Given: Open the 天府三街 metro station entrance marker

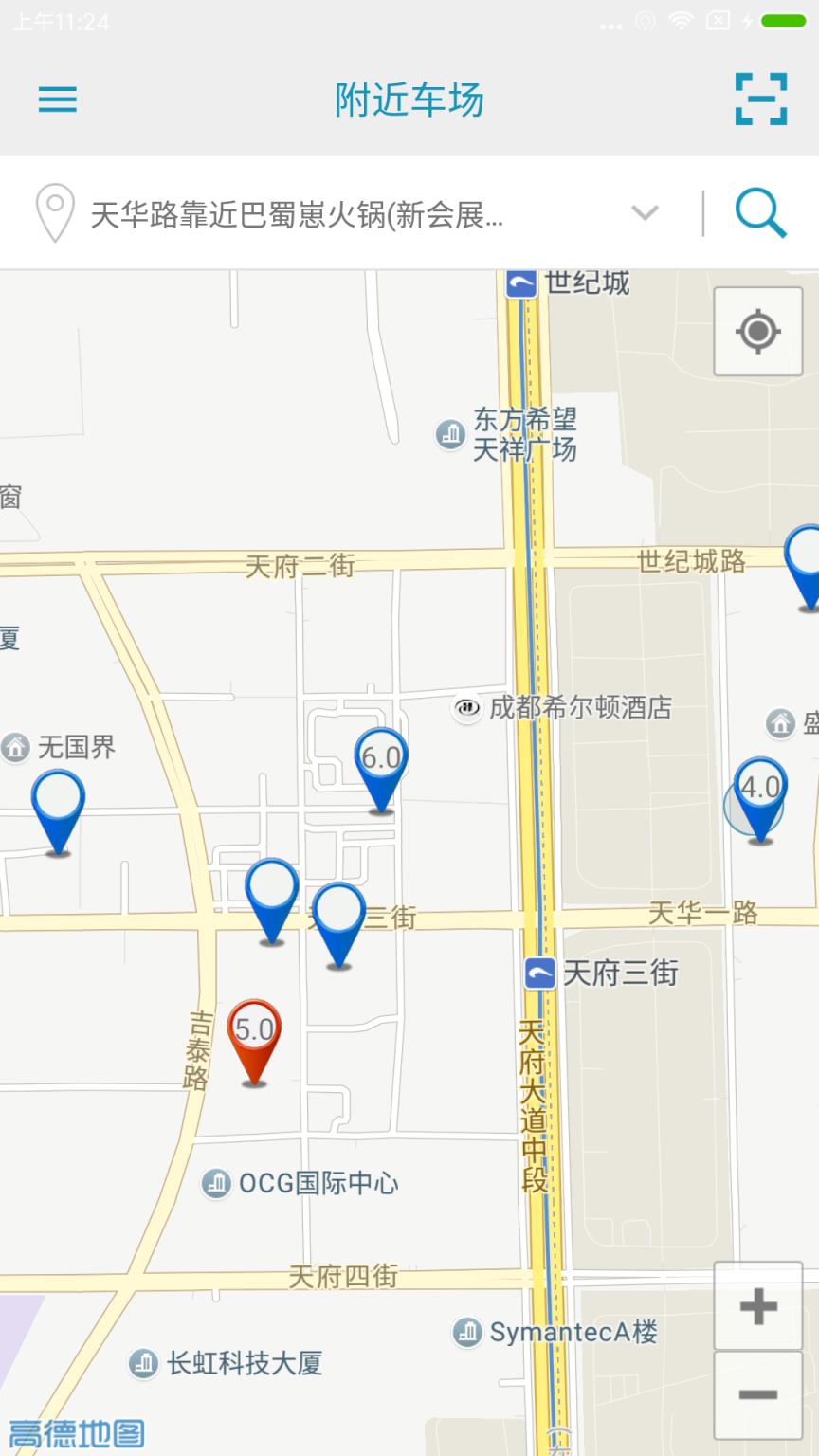Looking at the screenshot, I should click(x=538, y=973).
